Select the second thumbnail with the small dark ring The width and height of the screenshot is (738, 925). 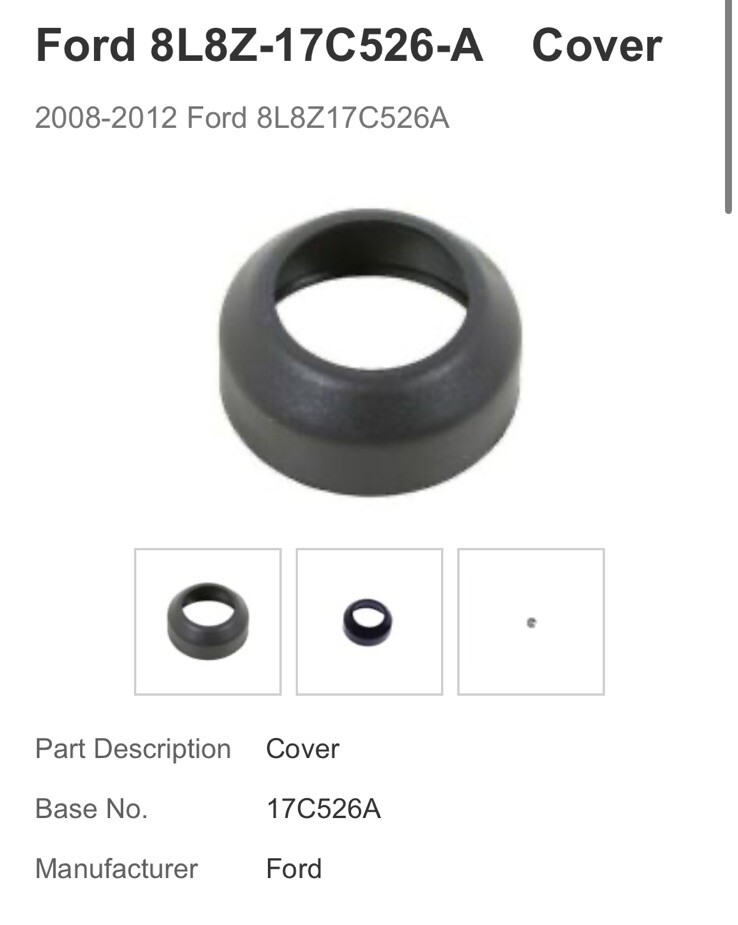coord(369,621)
